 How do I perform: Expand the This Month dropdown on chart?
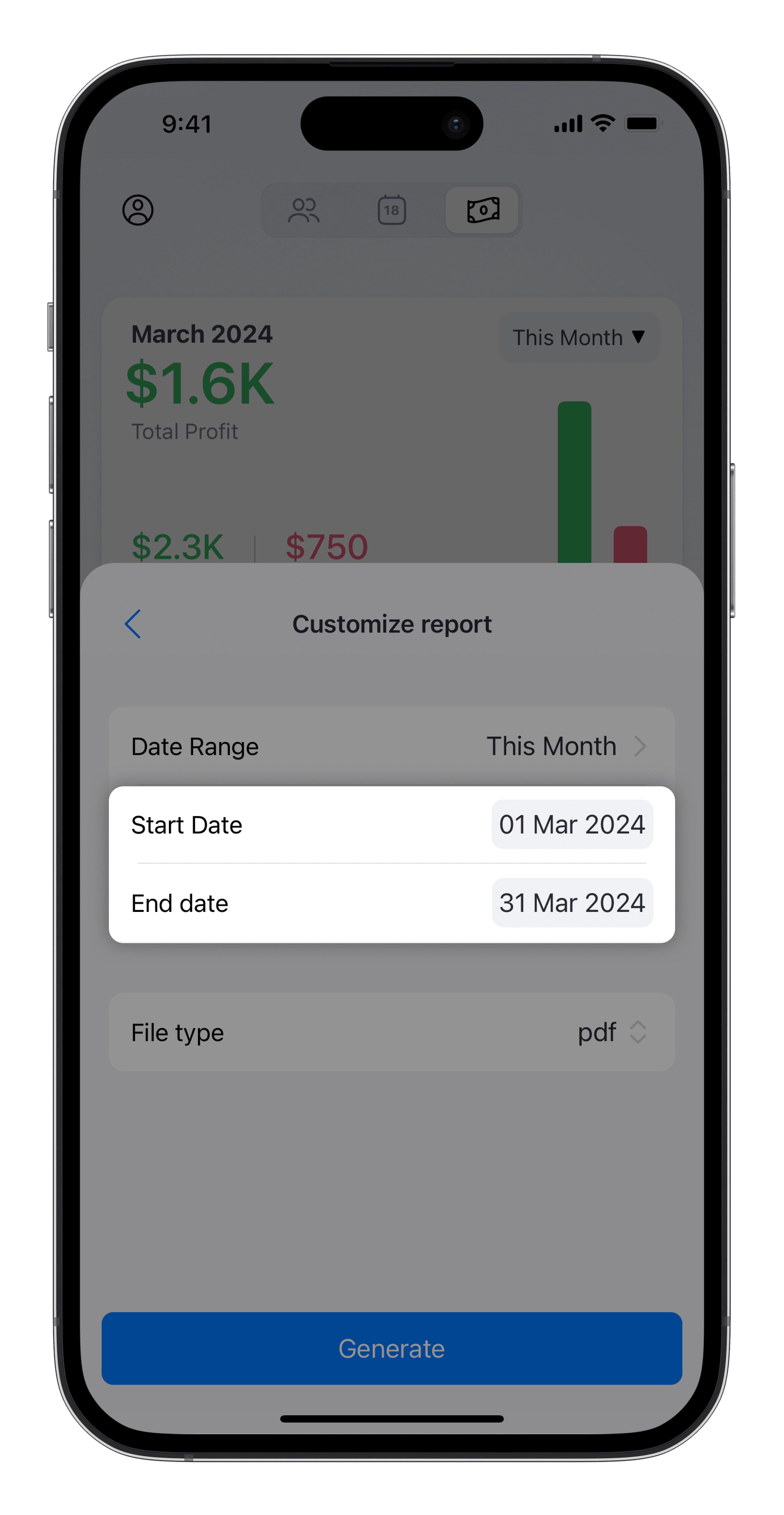579,337
